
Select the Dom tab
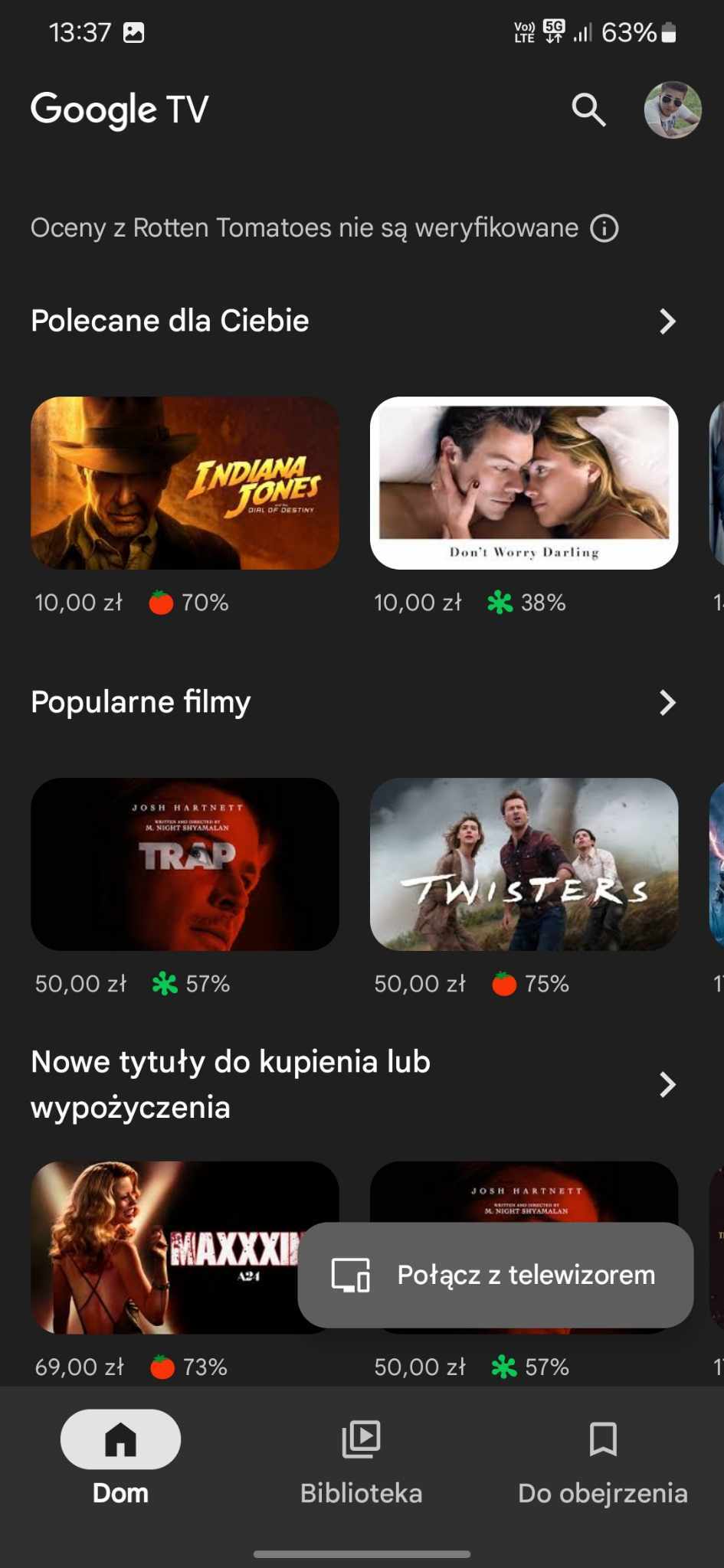tap(120, 1459)
